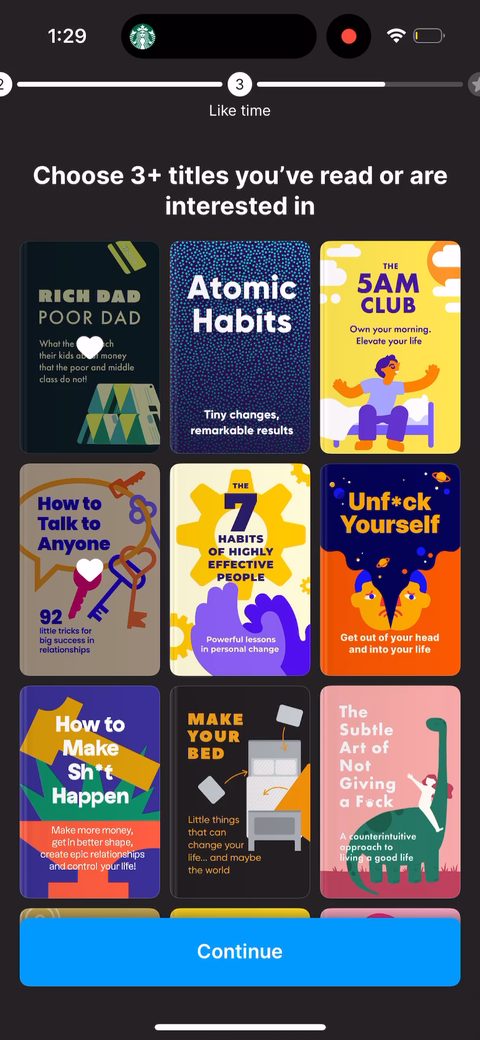The height and width of the screenshot is (1040, 480).
Task: Pick The 7 Habits of Highly Effective People
Action: coord(240,570)
